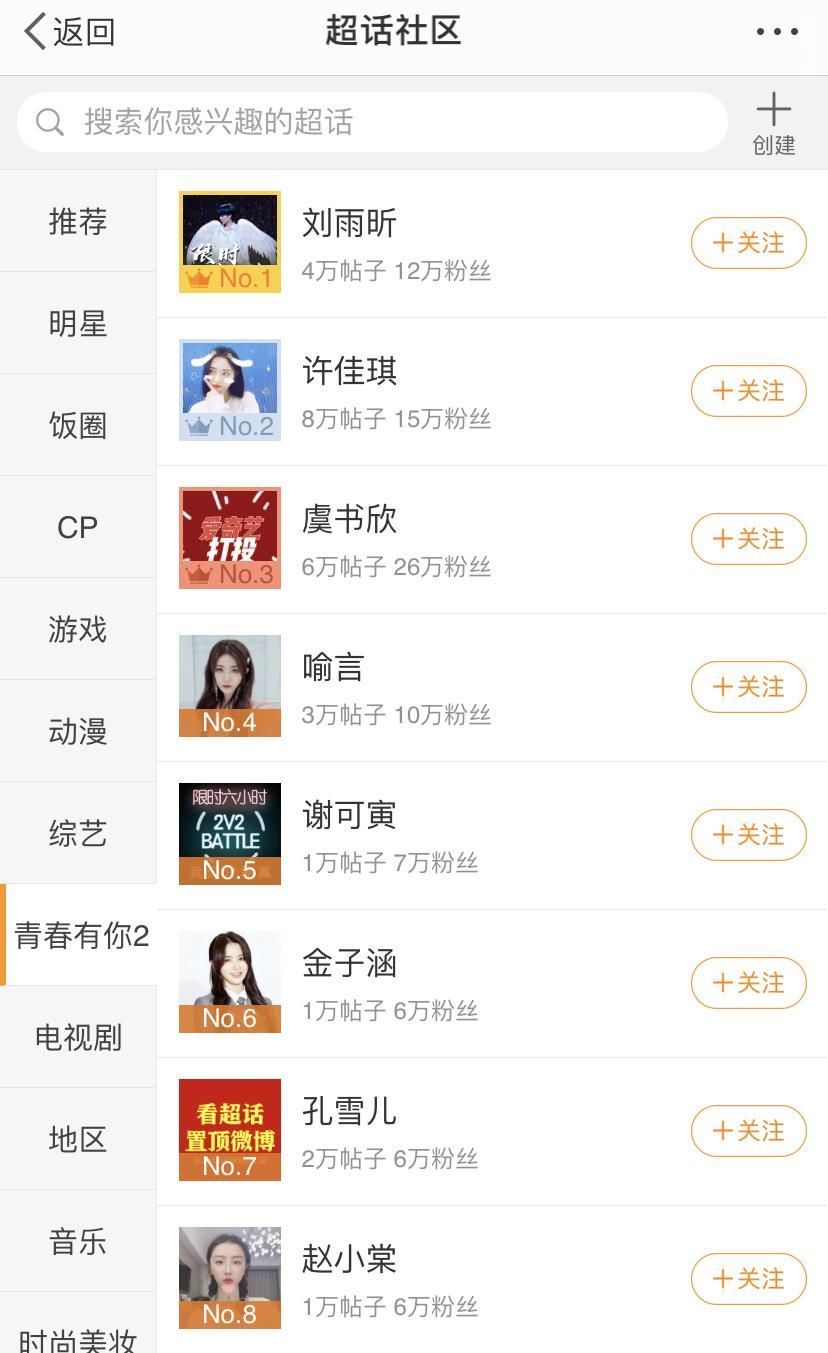Switch to the 综艺 tab

(77, 833)
